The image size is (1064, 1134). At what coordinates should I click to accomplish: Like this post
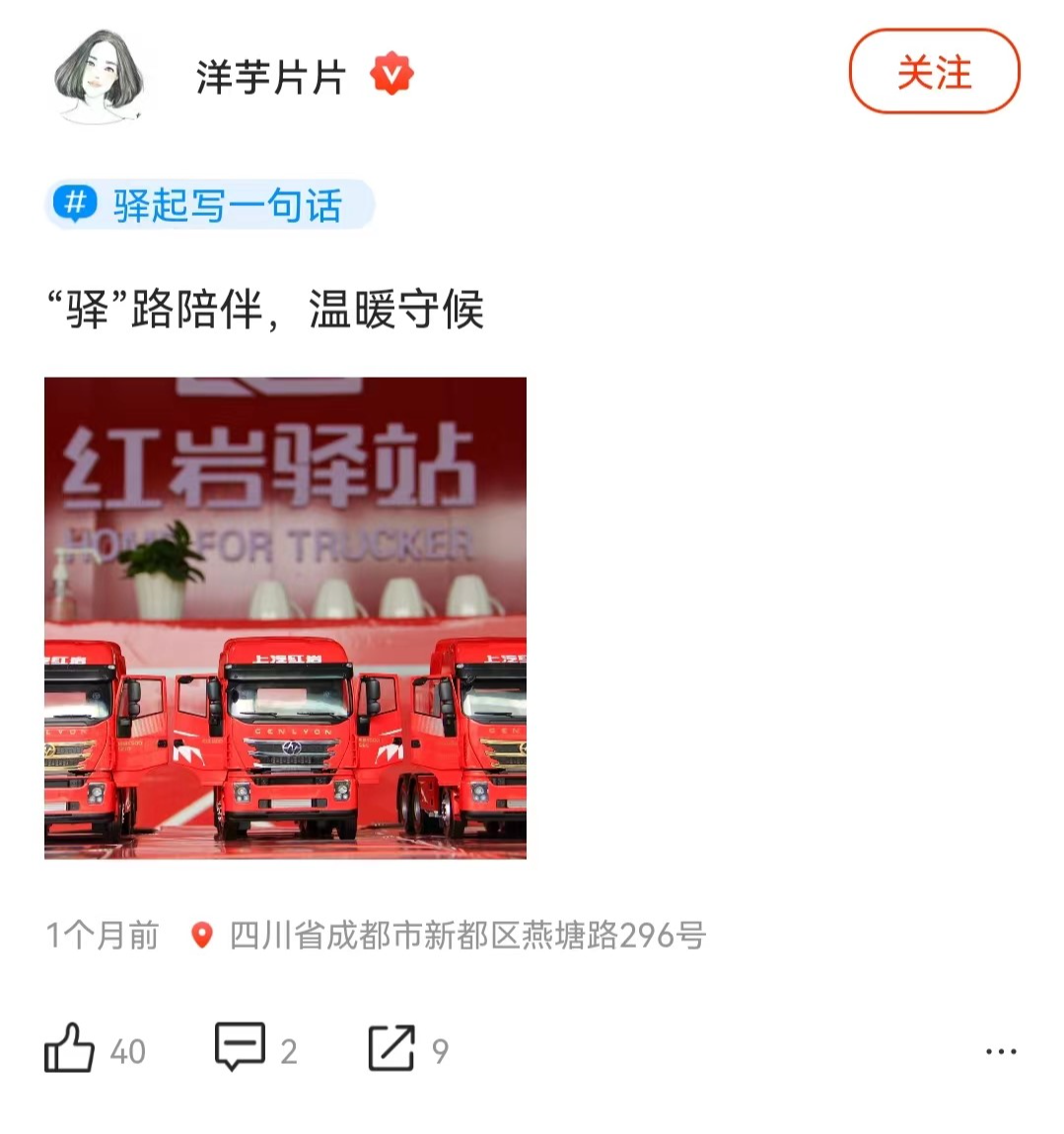[x=70, y=1049]
